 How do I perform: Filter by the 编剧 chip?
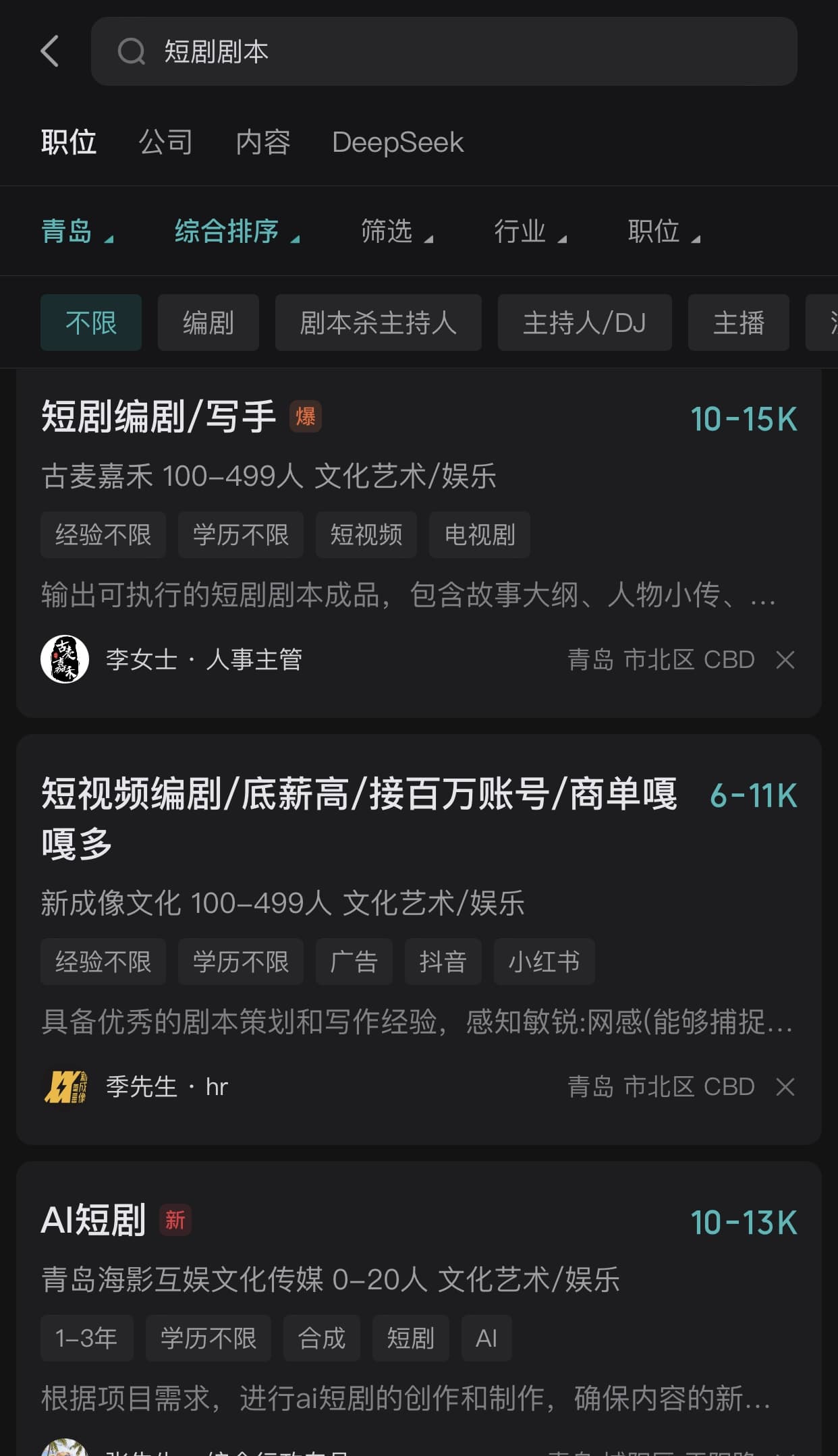[x=208, y=323]
